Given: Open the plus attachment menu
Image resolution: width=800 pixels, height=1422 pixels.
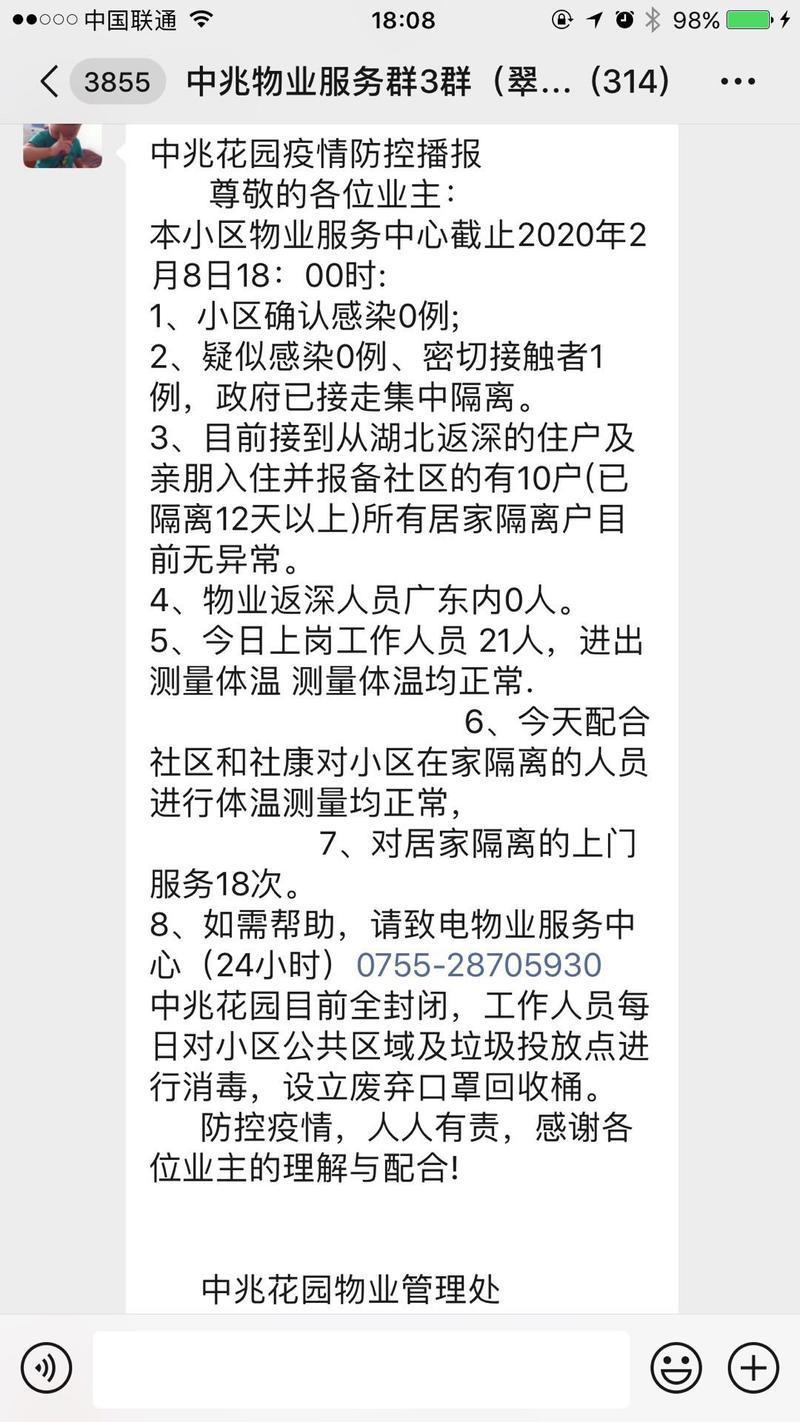Looking at the screenshot, I should 753,1367.
